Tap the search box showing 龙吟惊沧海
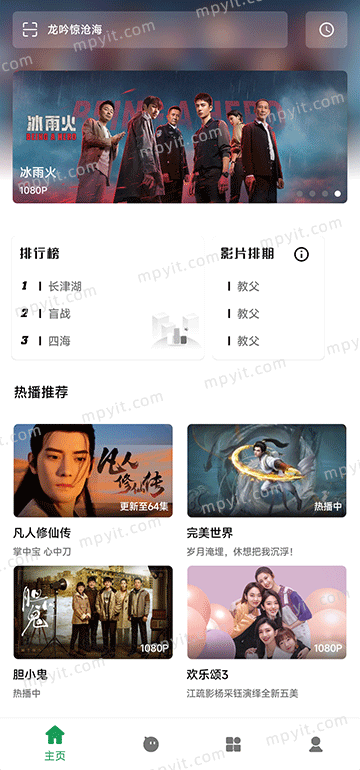The image size is (360, 770). tap(150, 29)
